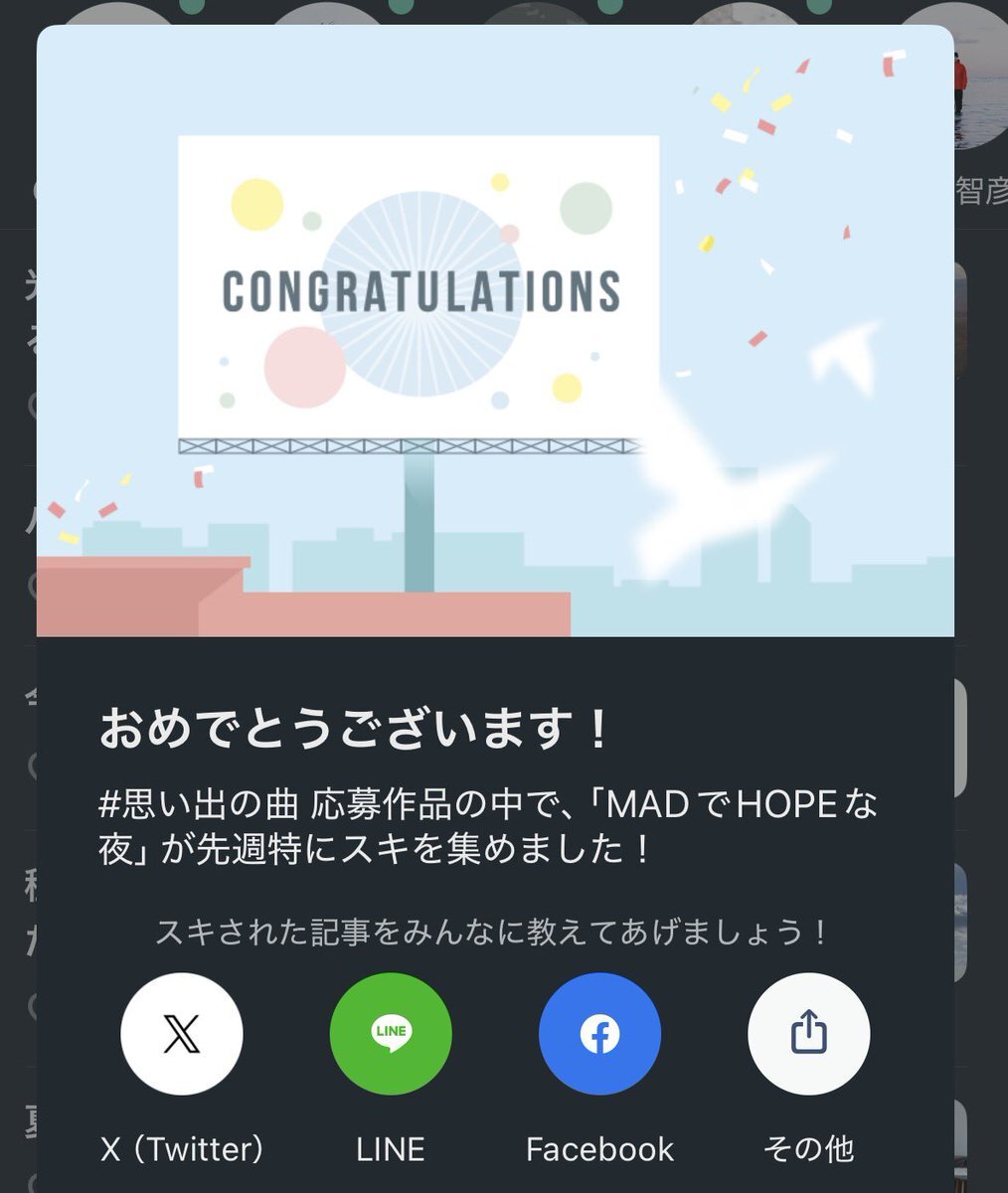Share the article on X (Twitter)
Screen dimensions: 1008x1193
[x=181, y=1034]
